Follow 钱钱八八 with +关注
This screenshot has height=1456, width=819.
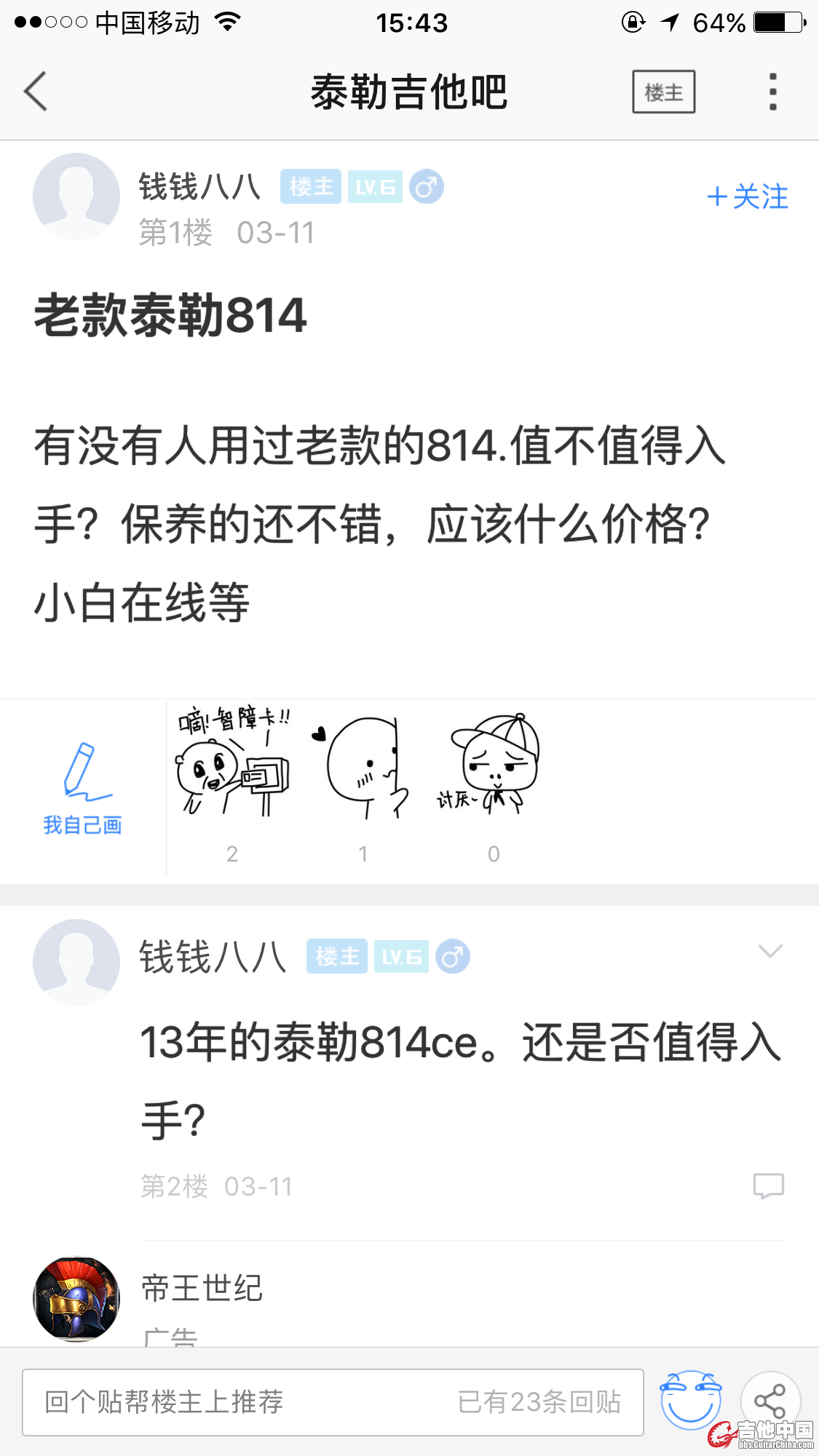[x=748, y=196]
